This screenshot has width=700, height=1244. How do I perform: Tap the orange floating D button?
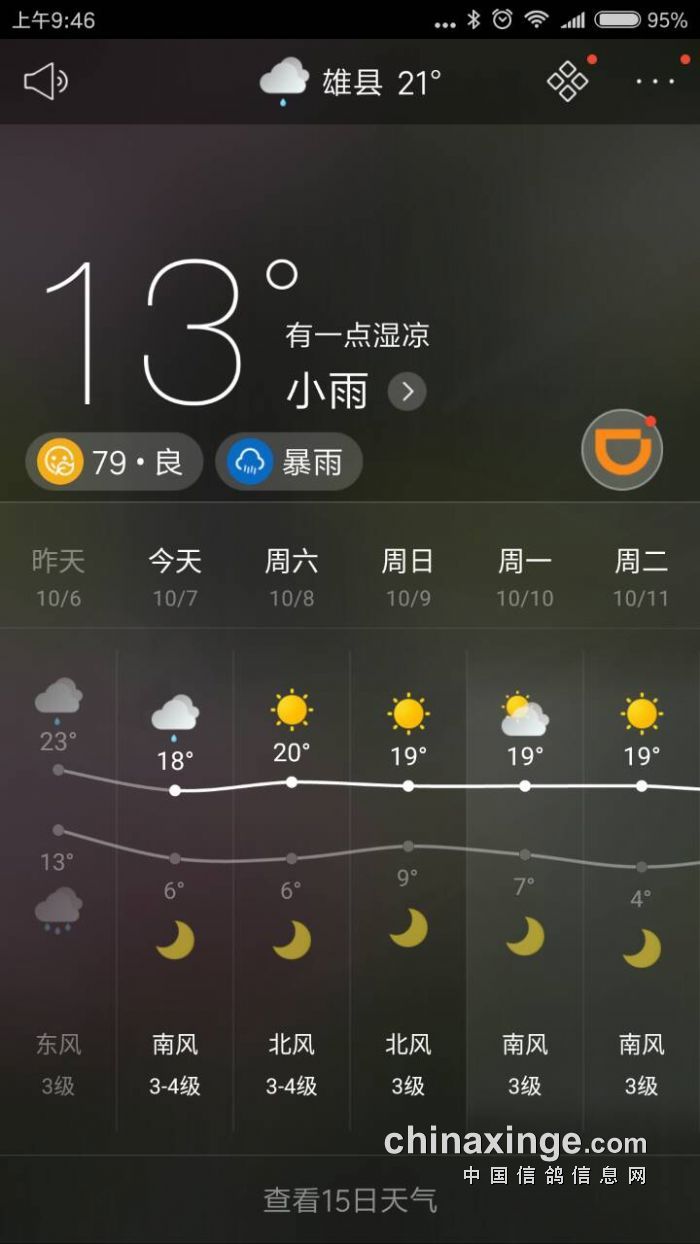[x=622, y=450]
